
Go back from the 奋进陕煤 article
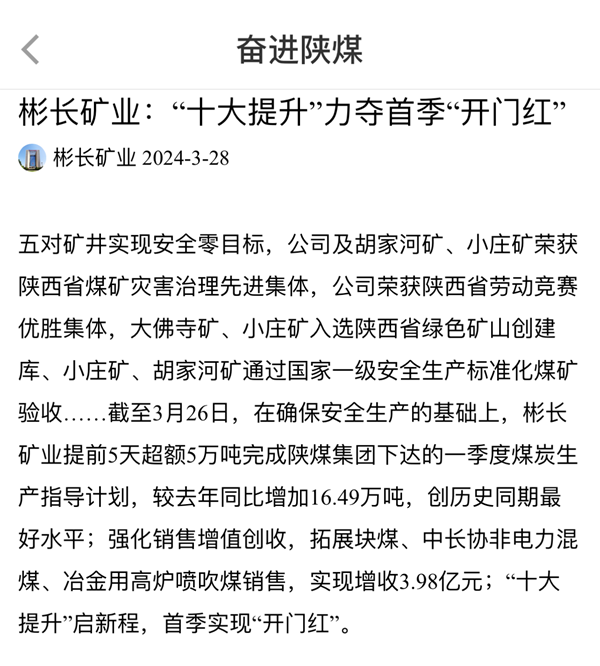31,49
